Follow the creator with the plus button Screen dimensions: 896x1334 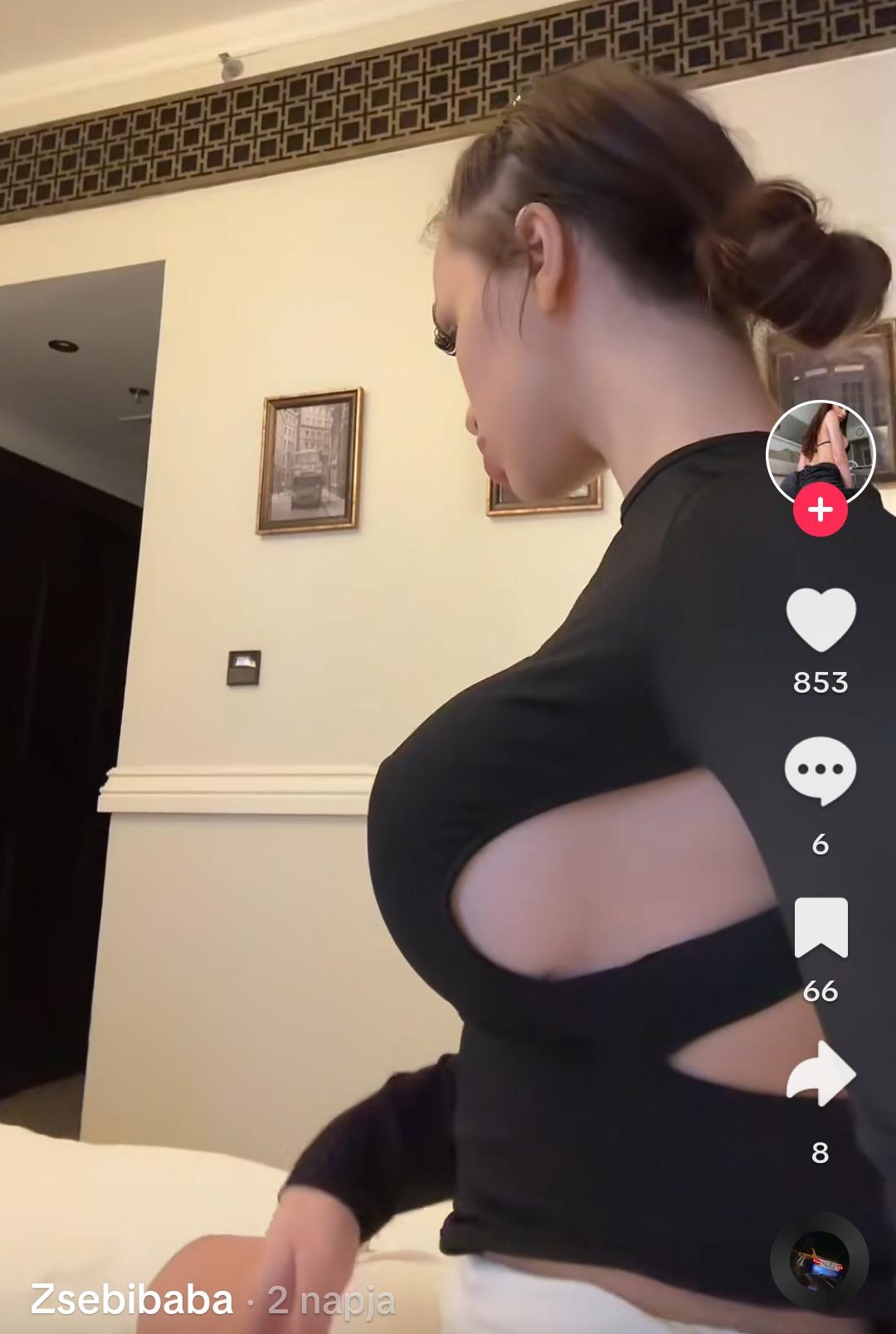coord(820,509)
